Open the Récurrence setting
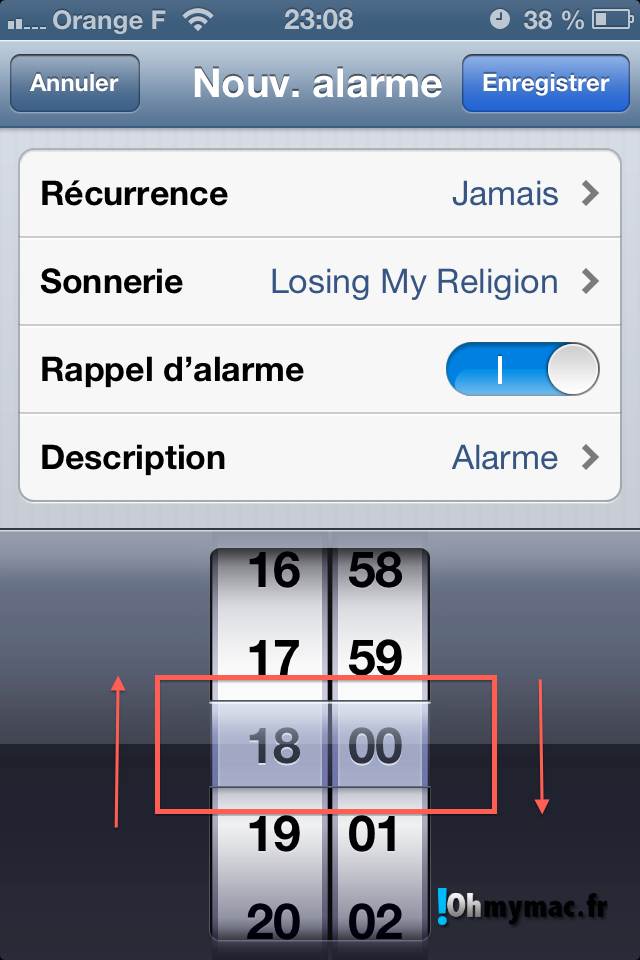 tap(320, 193)
